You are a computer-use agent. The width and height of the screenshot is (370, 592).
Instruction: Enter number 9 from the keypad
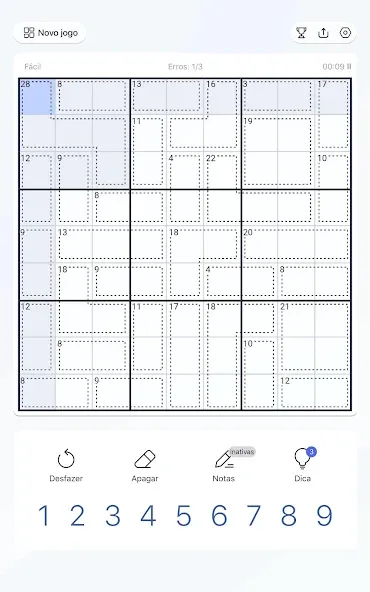pyautogui.click(x=324, y=515)
